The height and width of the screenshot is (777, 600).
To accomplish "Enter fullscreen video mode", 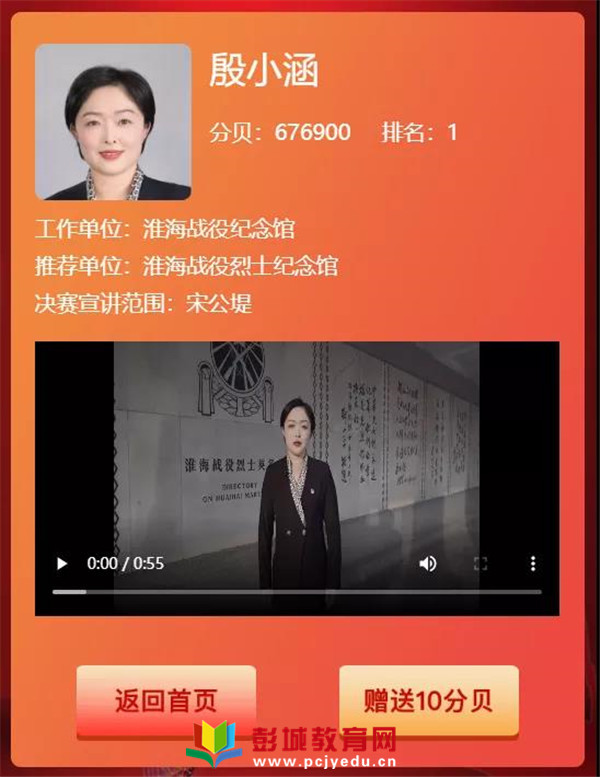I will coord(480,564).
